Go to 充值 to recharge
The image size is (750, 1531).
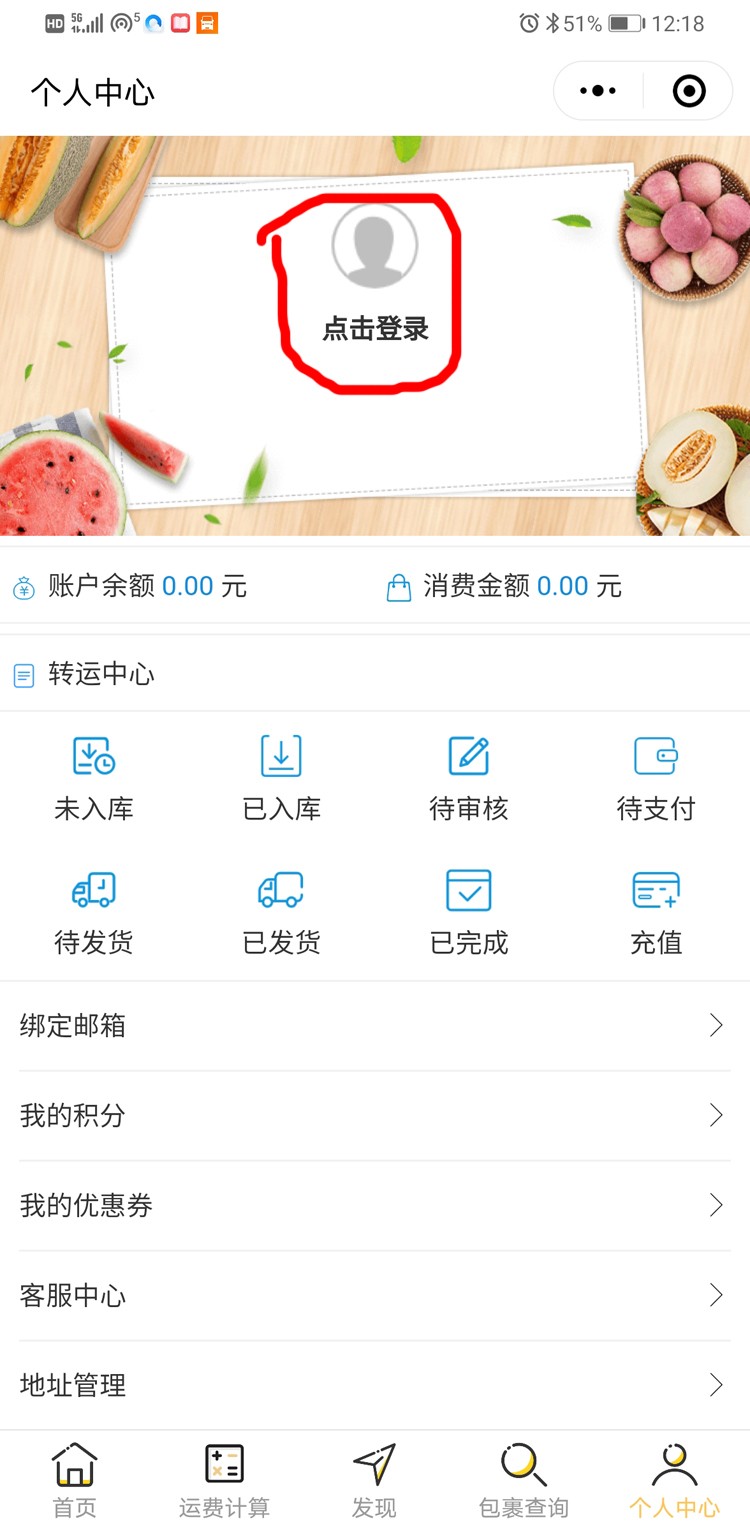click(x=656, y=912)
